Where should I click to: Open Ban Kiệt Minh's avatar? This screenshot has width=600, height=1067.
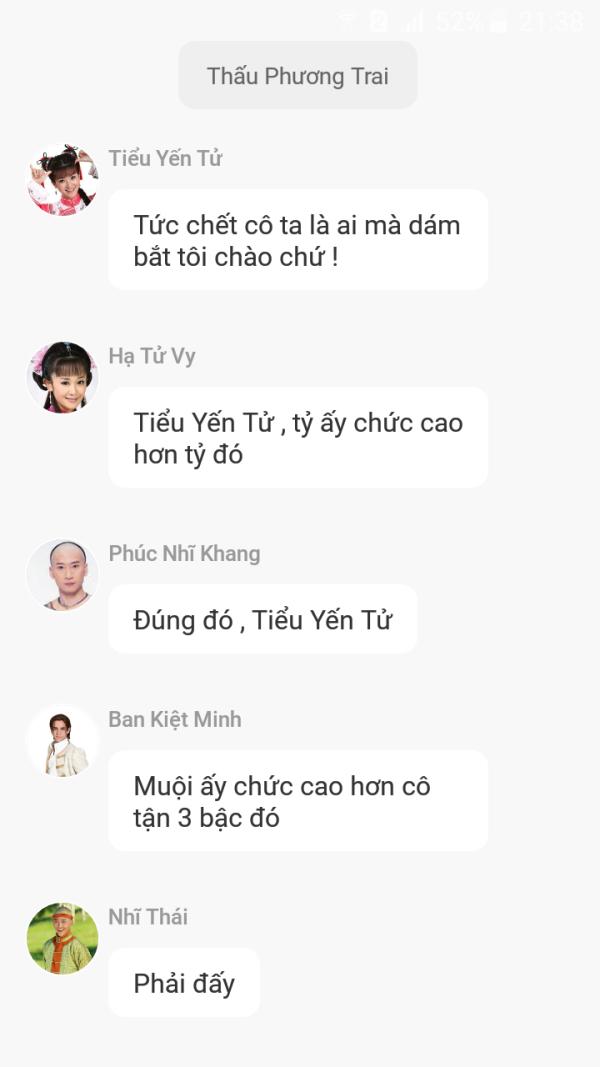pos(62,741)
